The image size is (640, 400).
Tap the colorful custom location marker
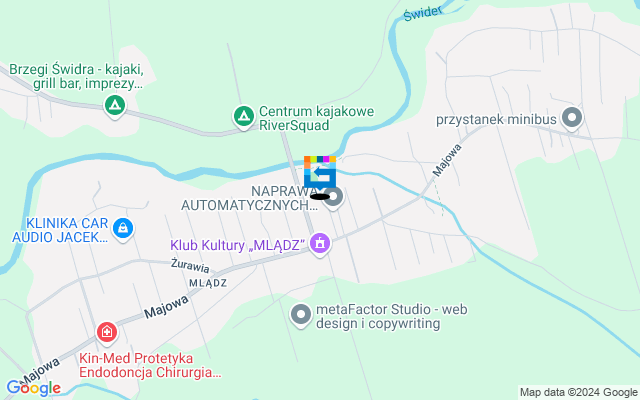tap(320, 172)
